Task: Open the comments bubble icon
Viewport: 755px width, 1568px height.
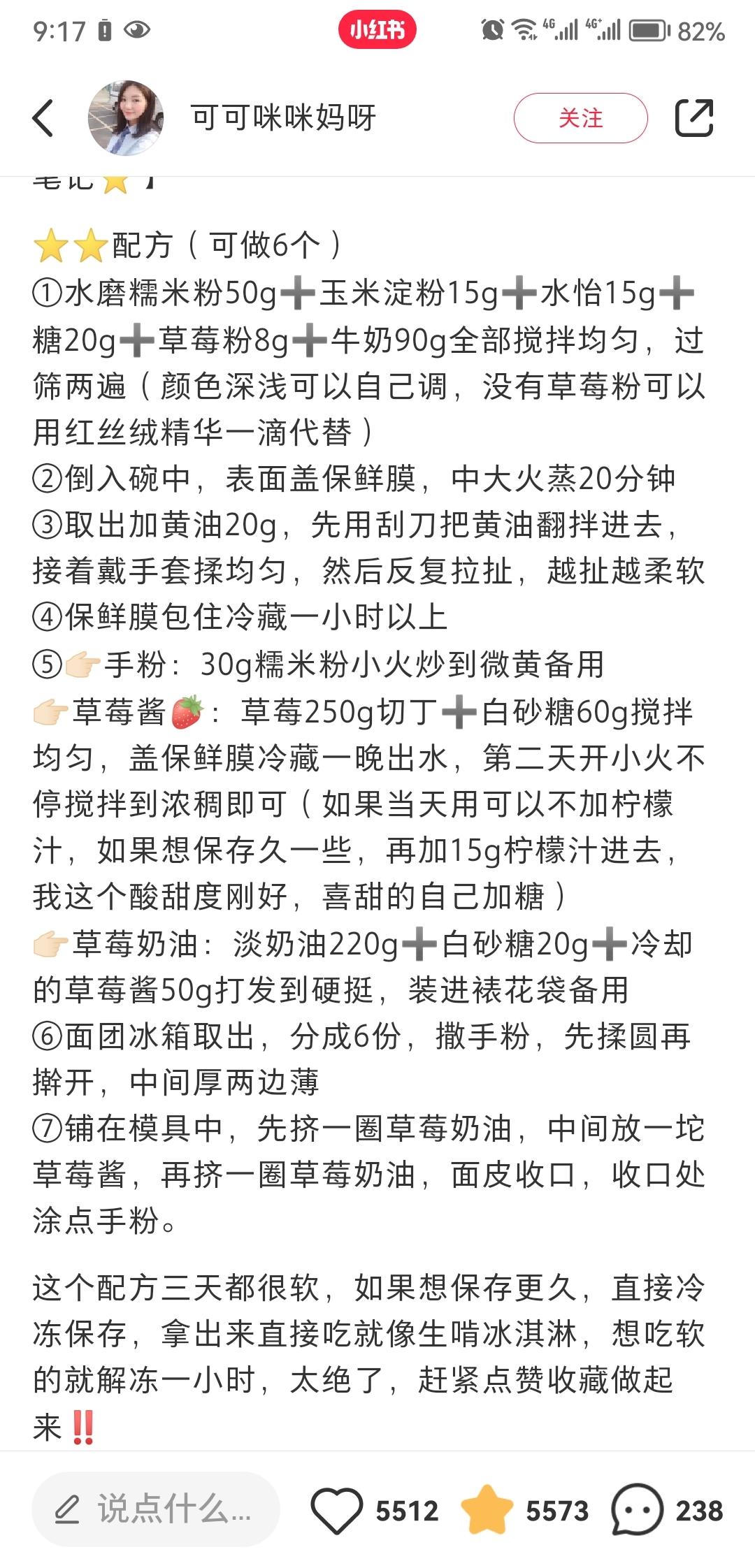Action: point(636,1510)
